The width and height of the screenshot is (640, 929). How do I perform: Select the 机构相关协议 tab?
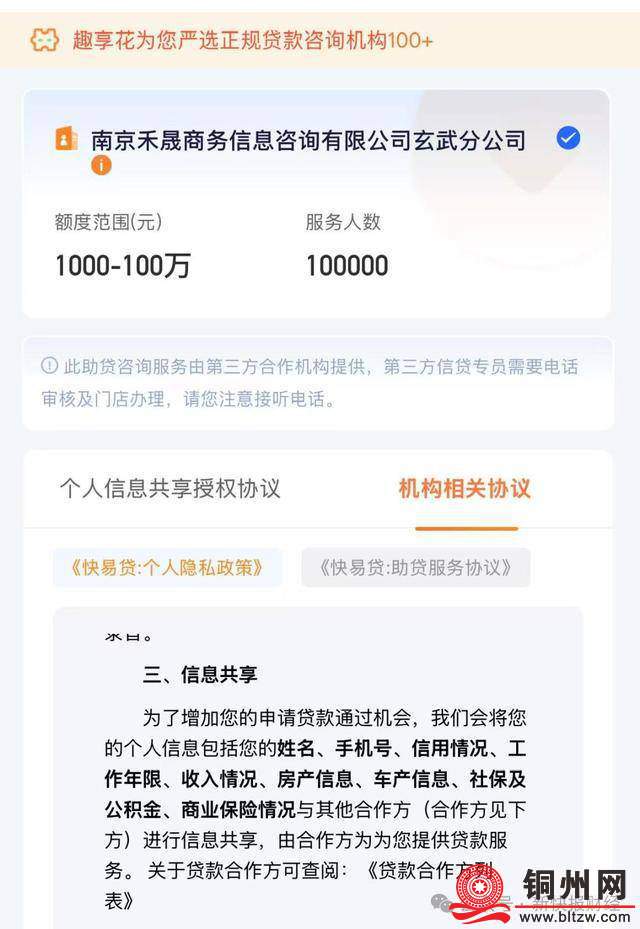tap(465, 488)
